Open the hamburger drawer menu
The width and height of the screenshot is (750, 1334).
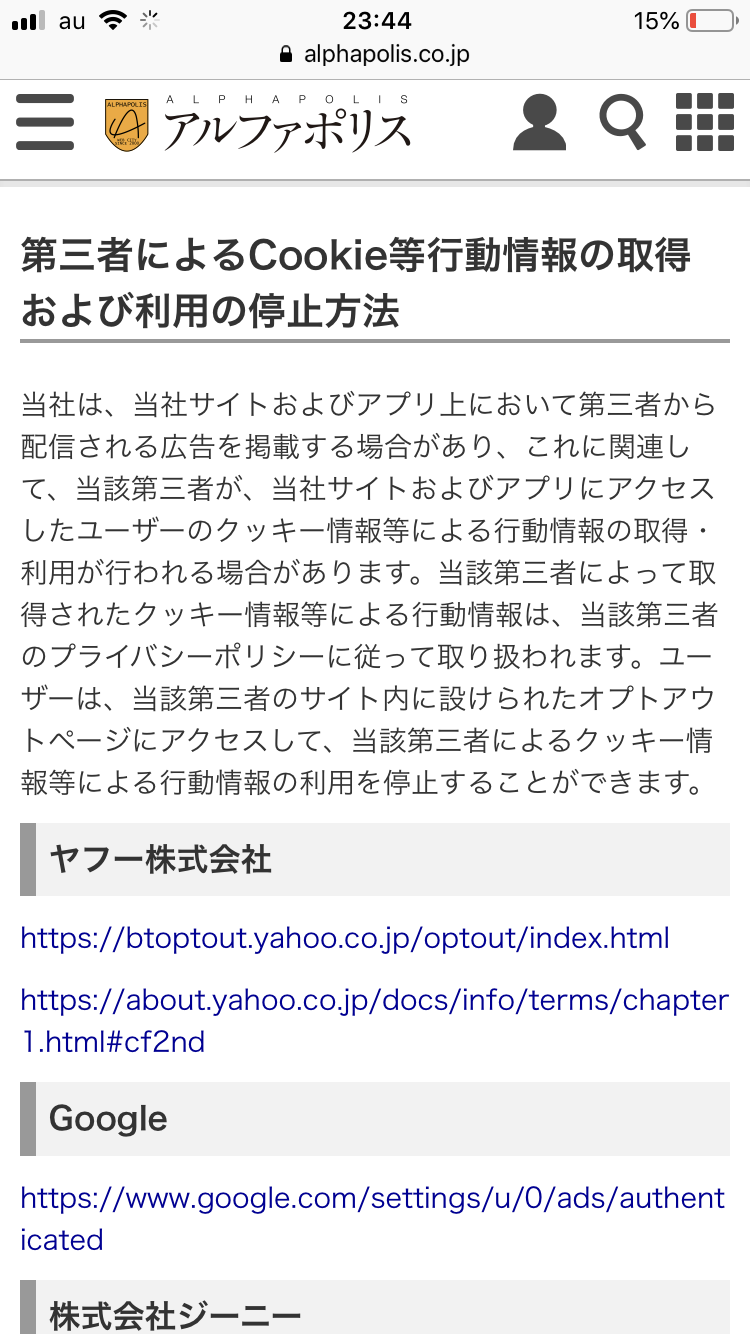click(45, 123)
